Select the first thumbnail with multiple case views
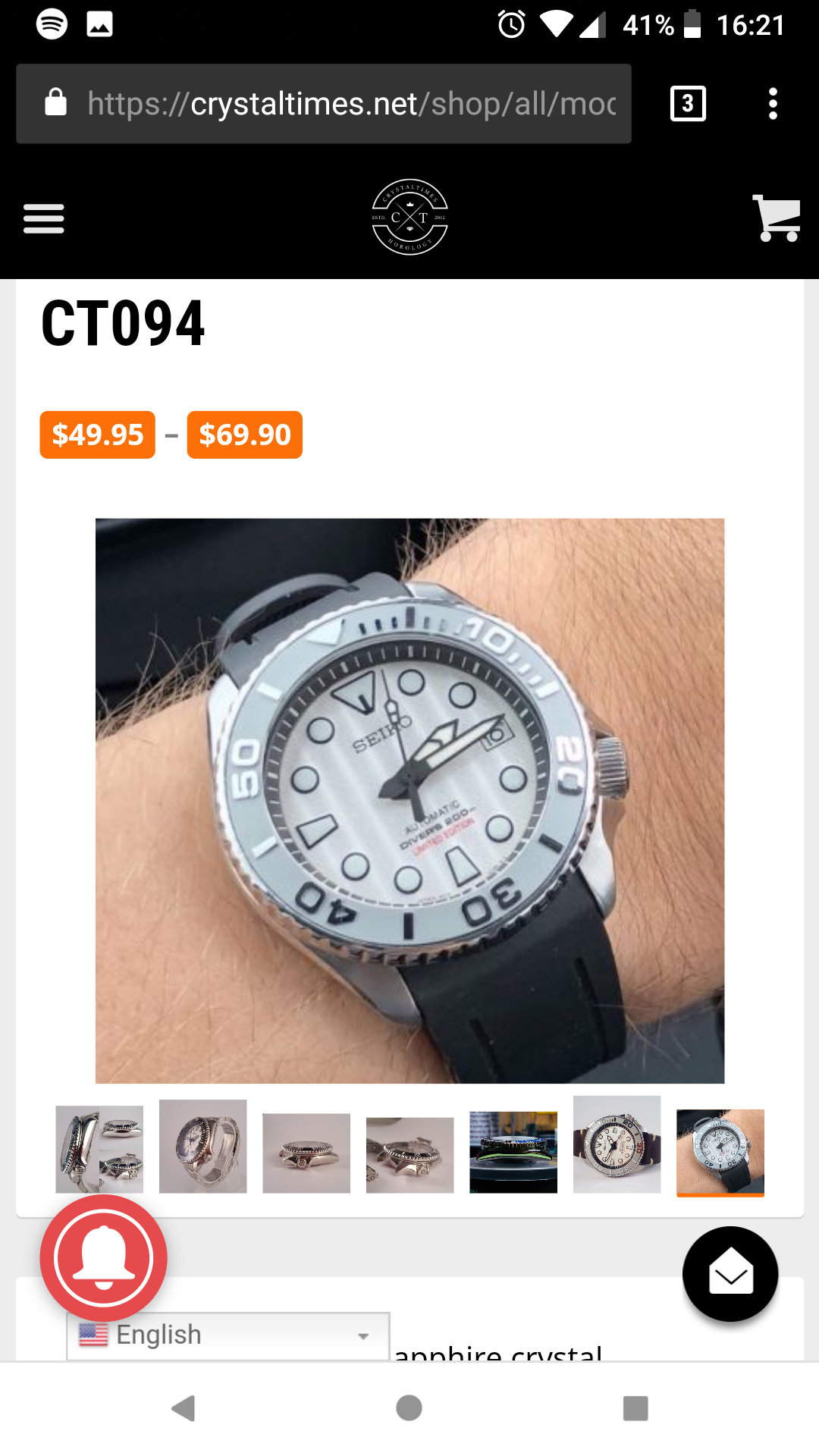 (x=99, y=1149)
